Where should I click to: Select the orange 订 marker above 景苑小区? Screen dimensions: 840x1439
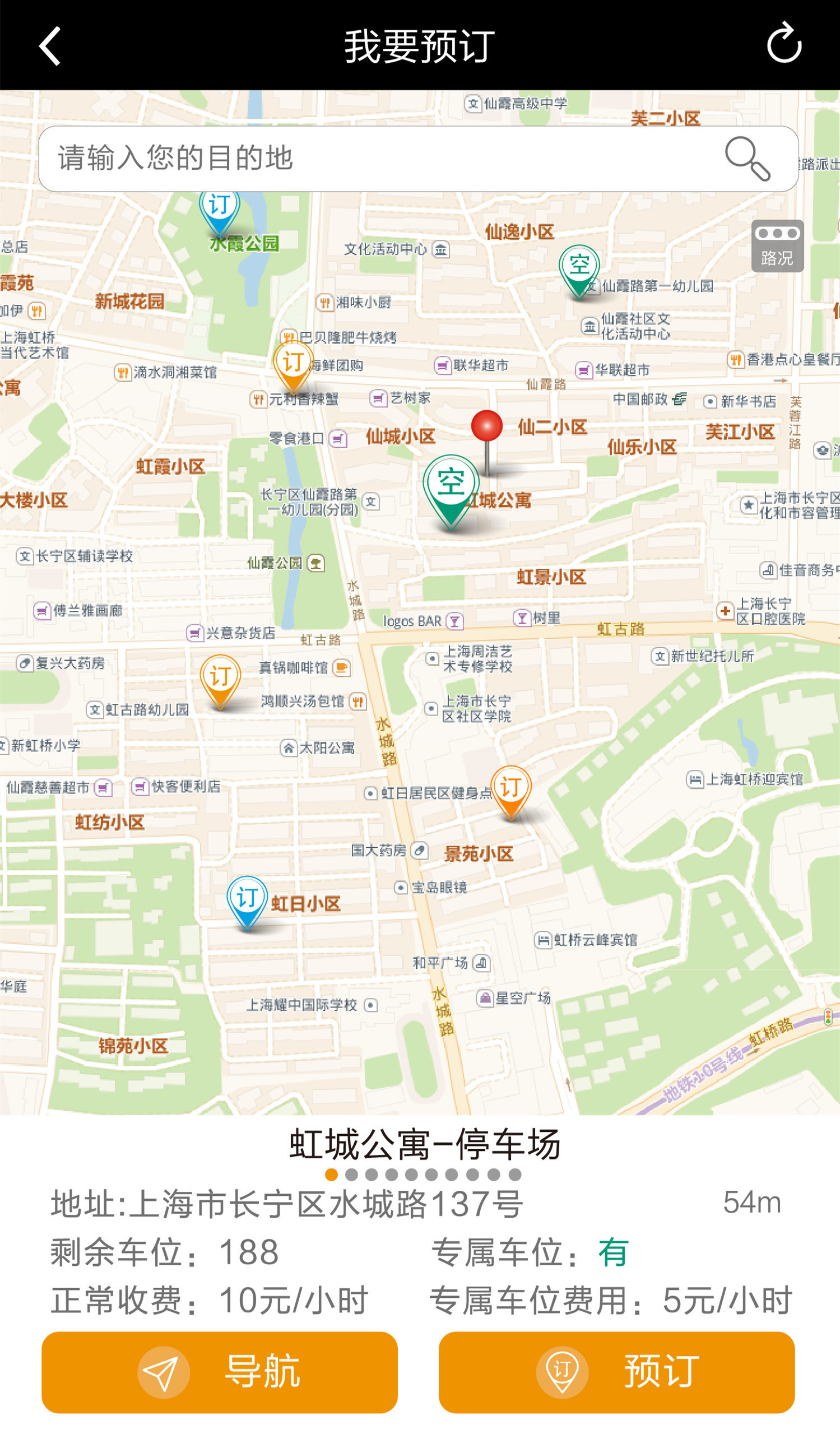[x=511, y=788]
